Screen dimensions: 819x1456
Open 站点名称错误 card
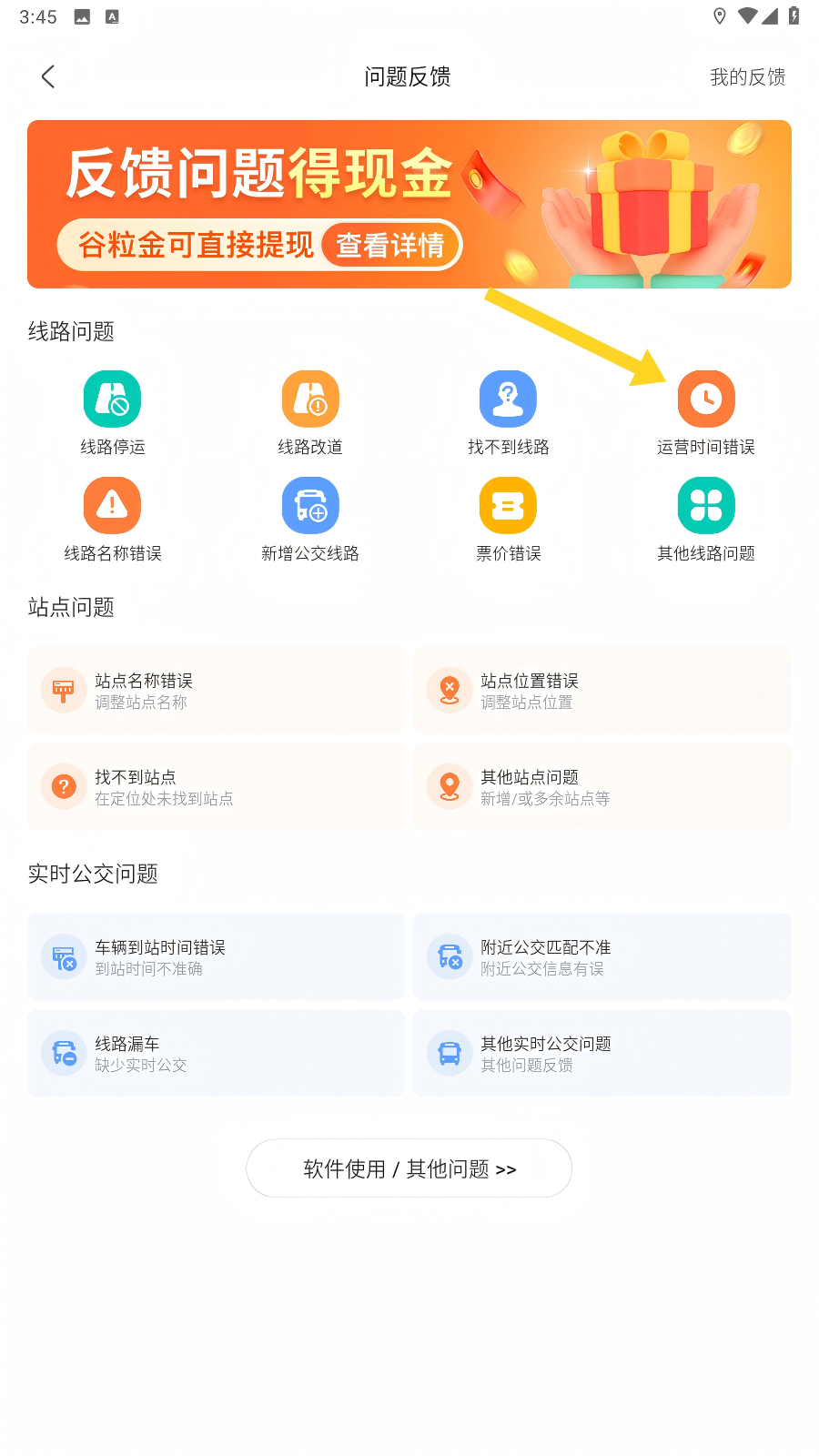216,691
